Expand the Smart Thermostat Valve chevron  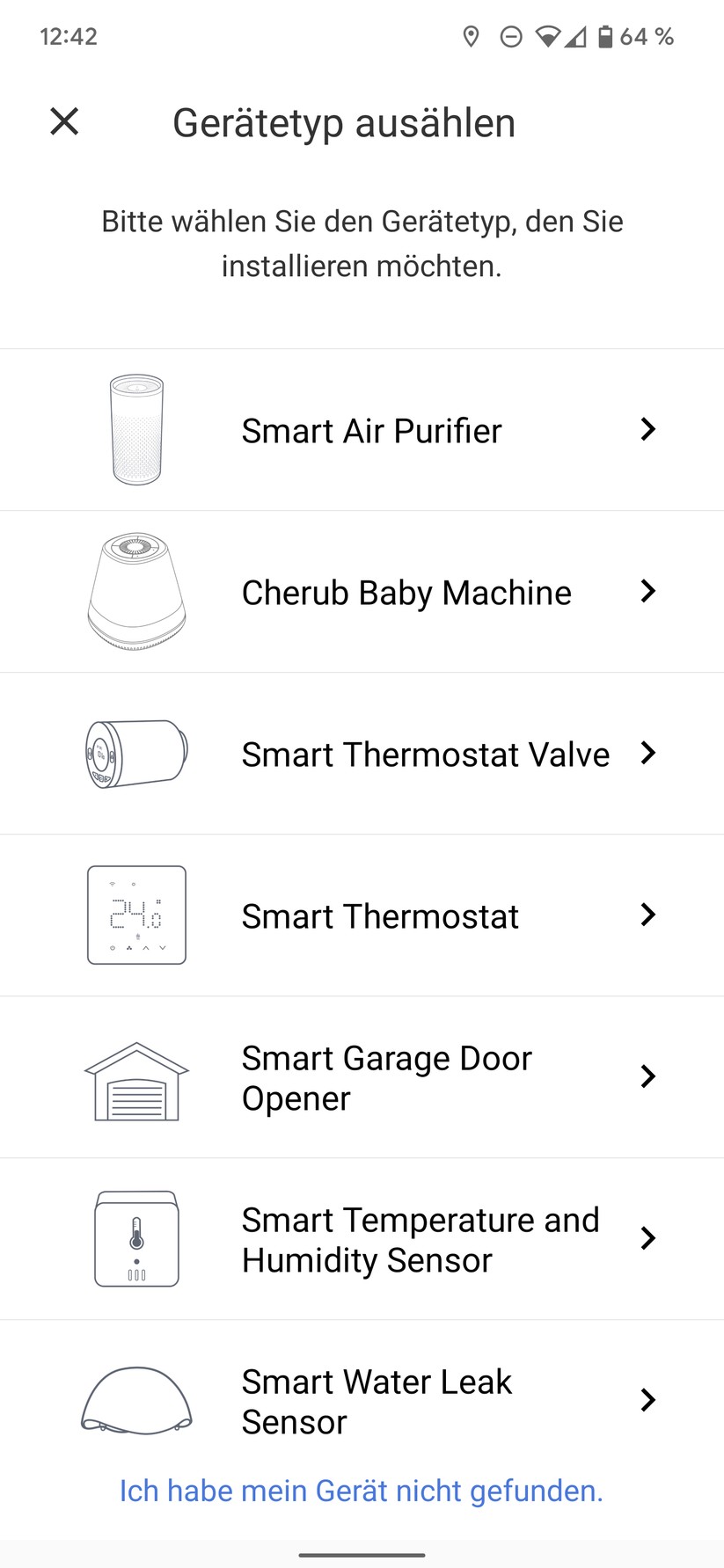648,754
